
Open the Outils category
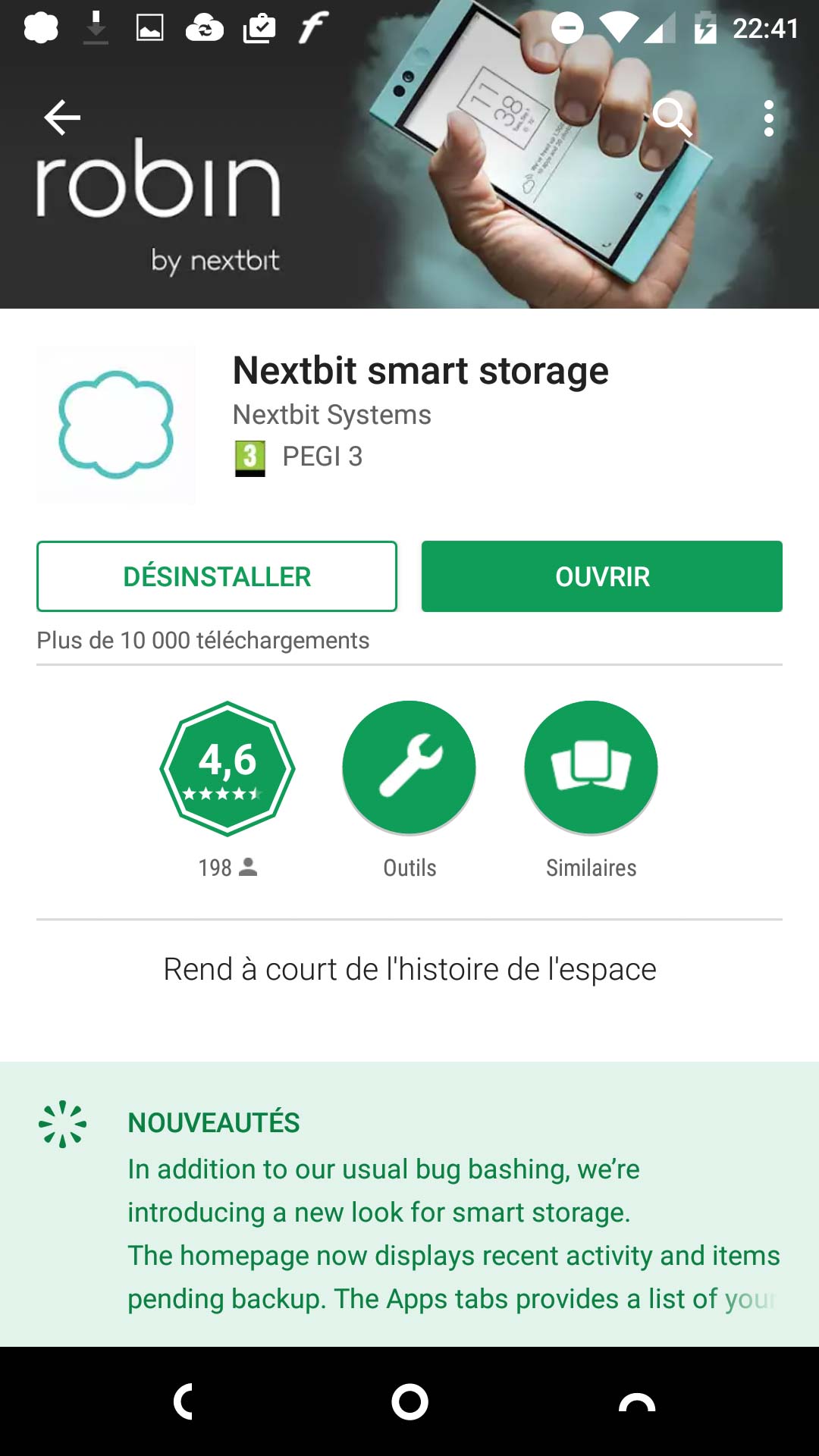pos(409,769)
